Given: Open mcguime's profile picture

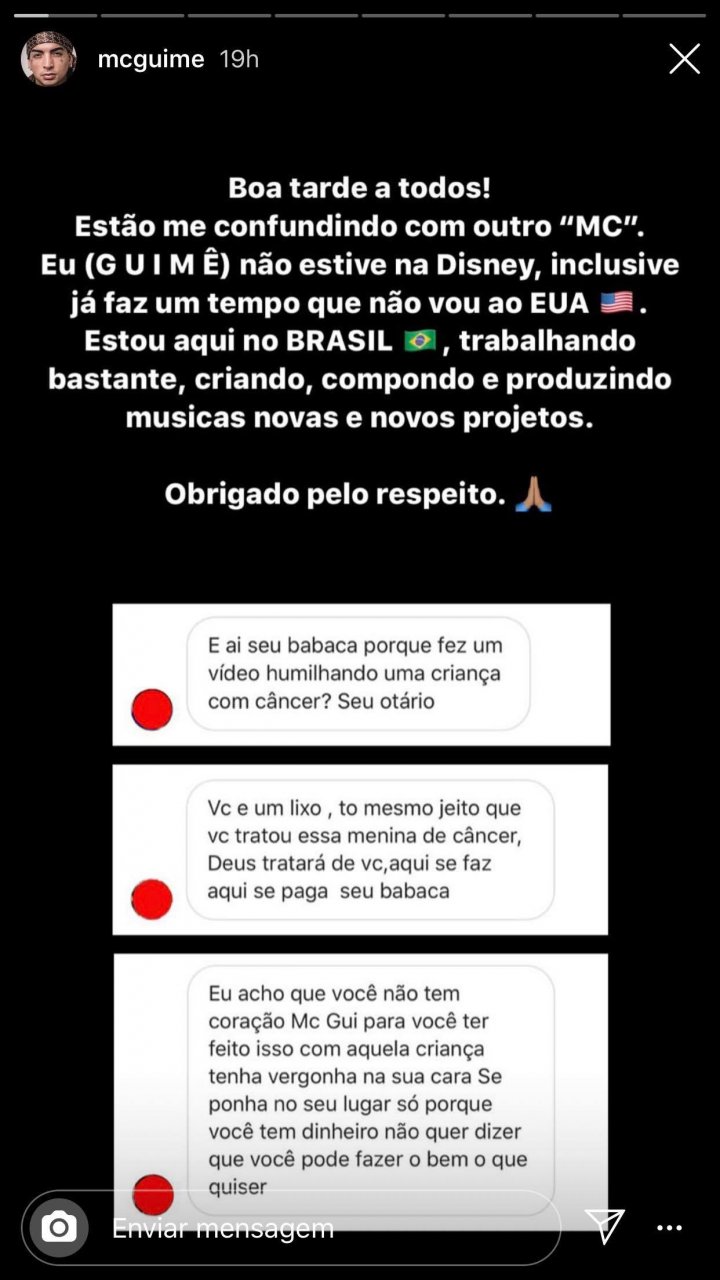Looking at the screenshot, I should [48, 59].
